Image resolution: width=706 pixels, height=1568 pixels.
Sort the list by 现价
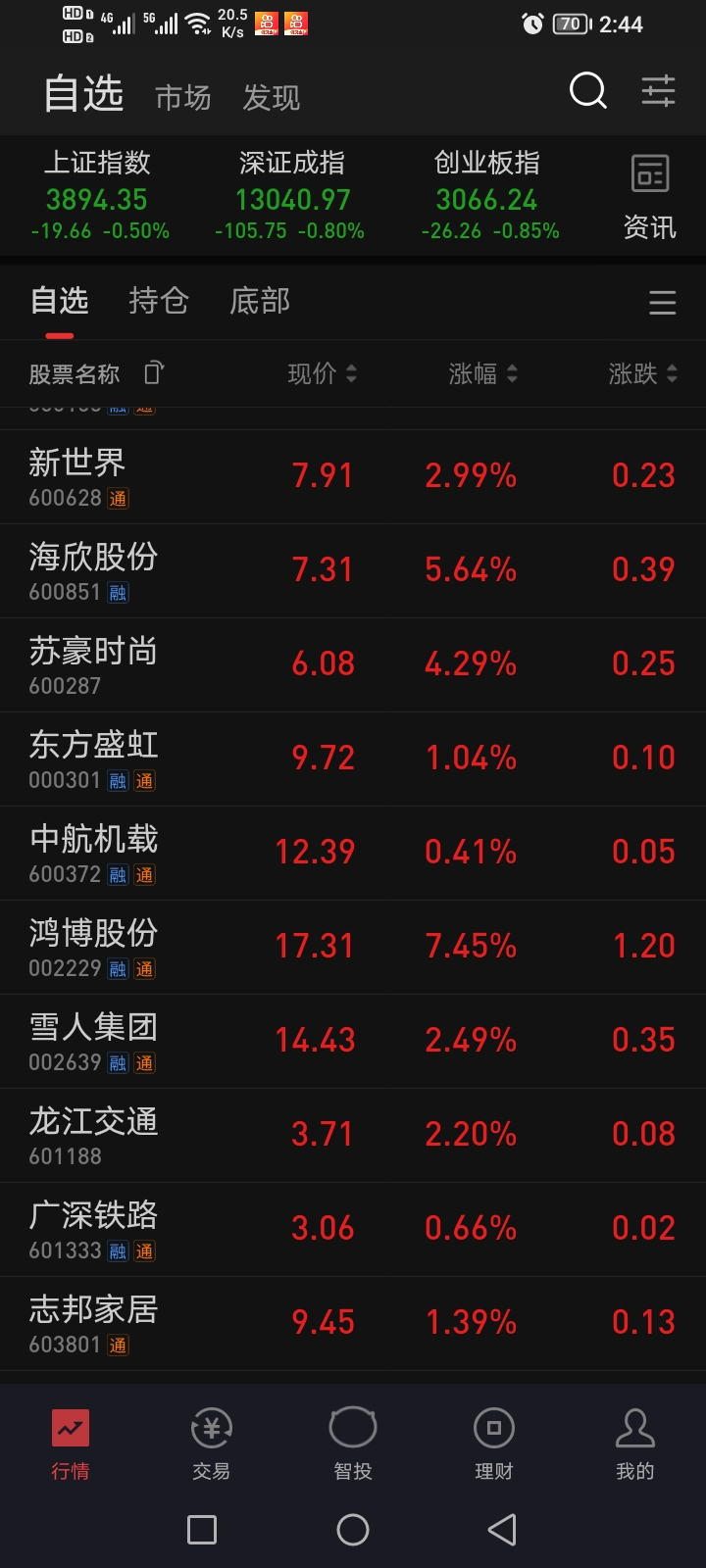(x=323, y=373)
